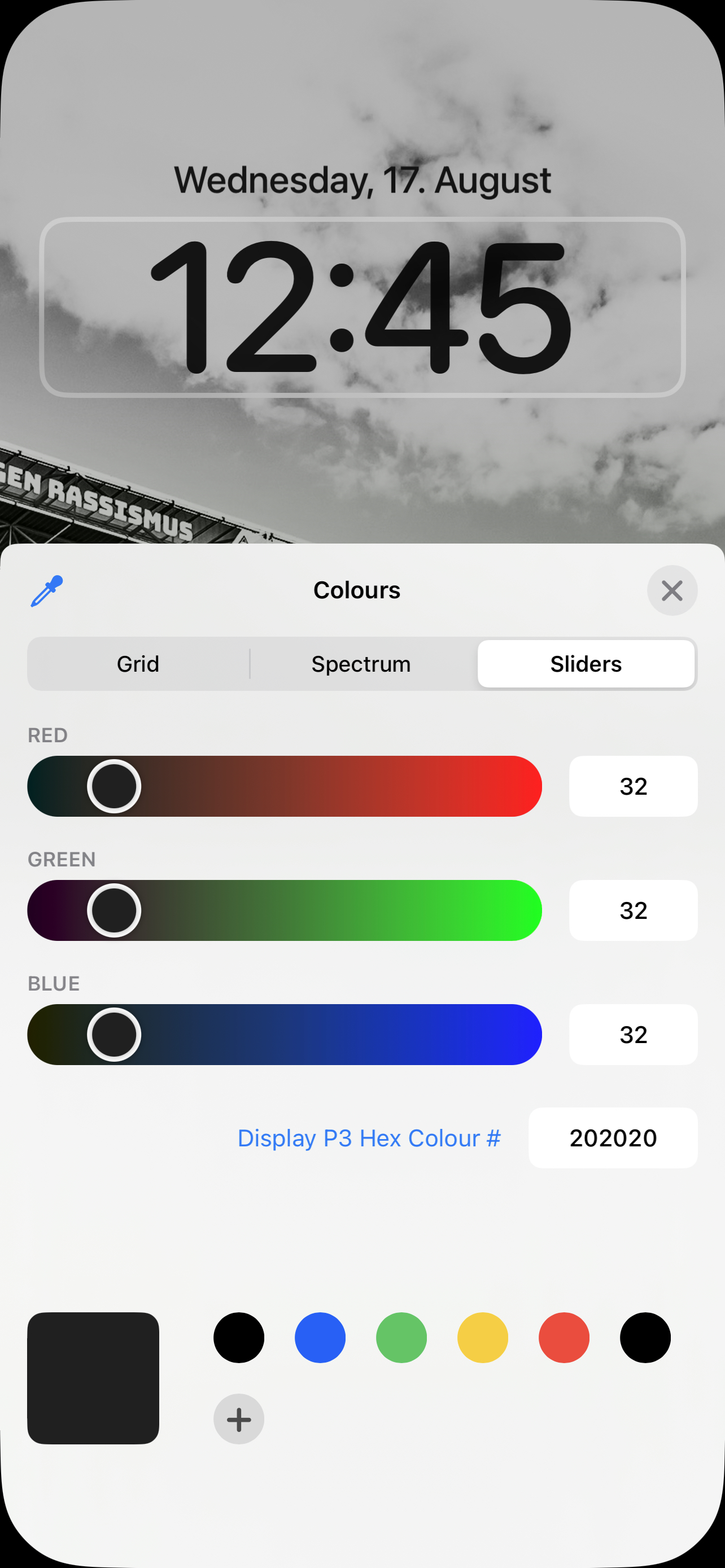
Task: Edit the RED value field showing 32
Action: [x=632, y=786]
